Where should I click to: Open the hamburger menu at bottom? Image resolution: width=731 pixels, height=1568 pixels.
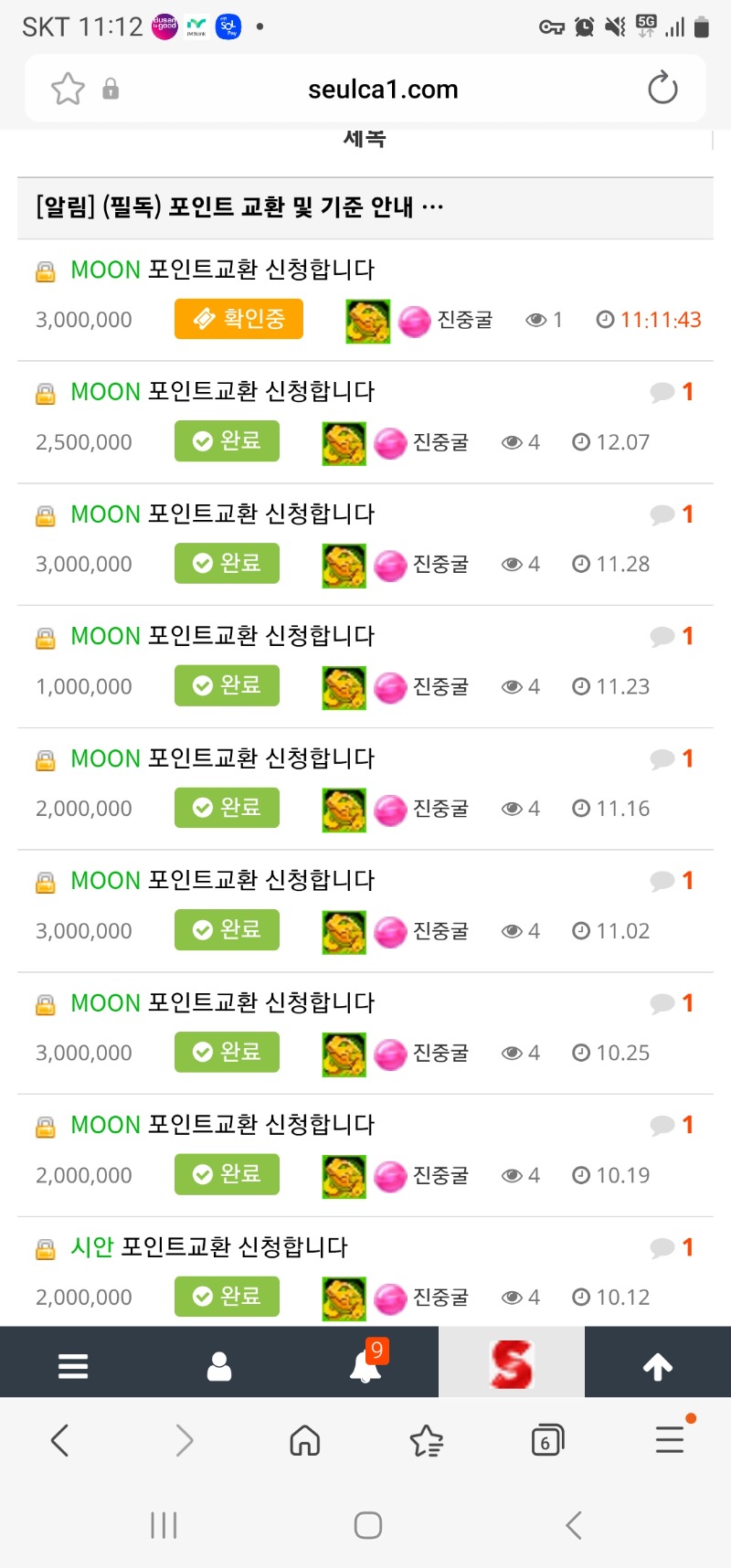click(x=72, y=1364)
